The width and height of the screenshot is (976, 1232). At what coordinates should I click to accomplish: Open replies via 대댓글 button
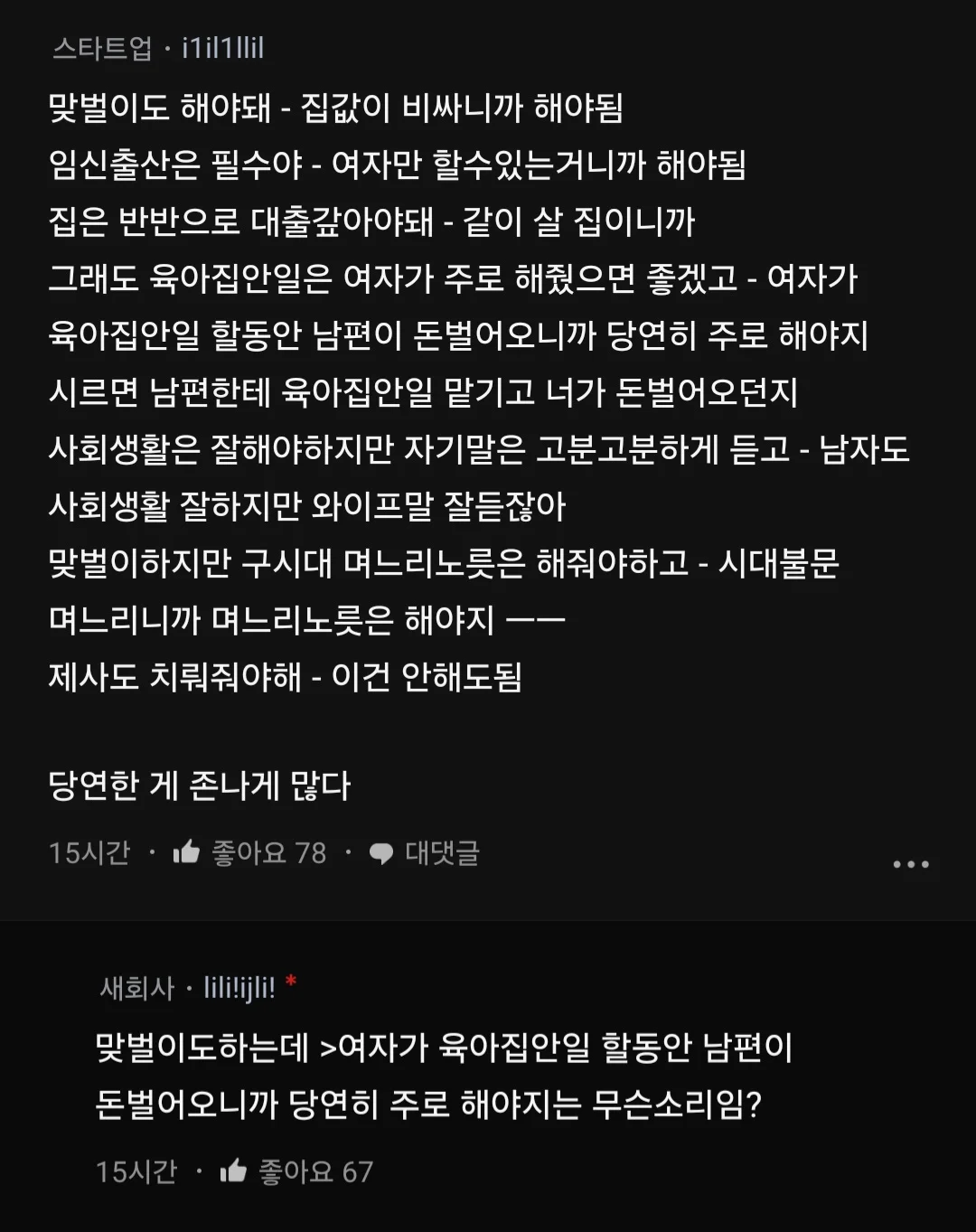click(425, 852)
